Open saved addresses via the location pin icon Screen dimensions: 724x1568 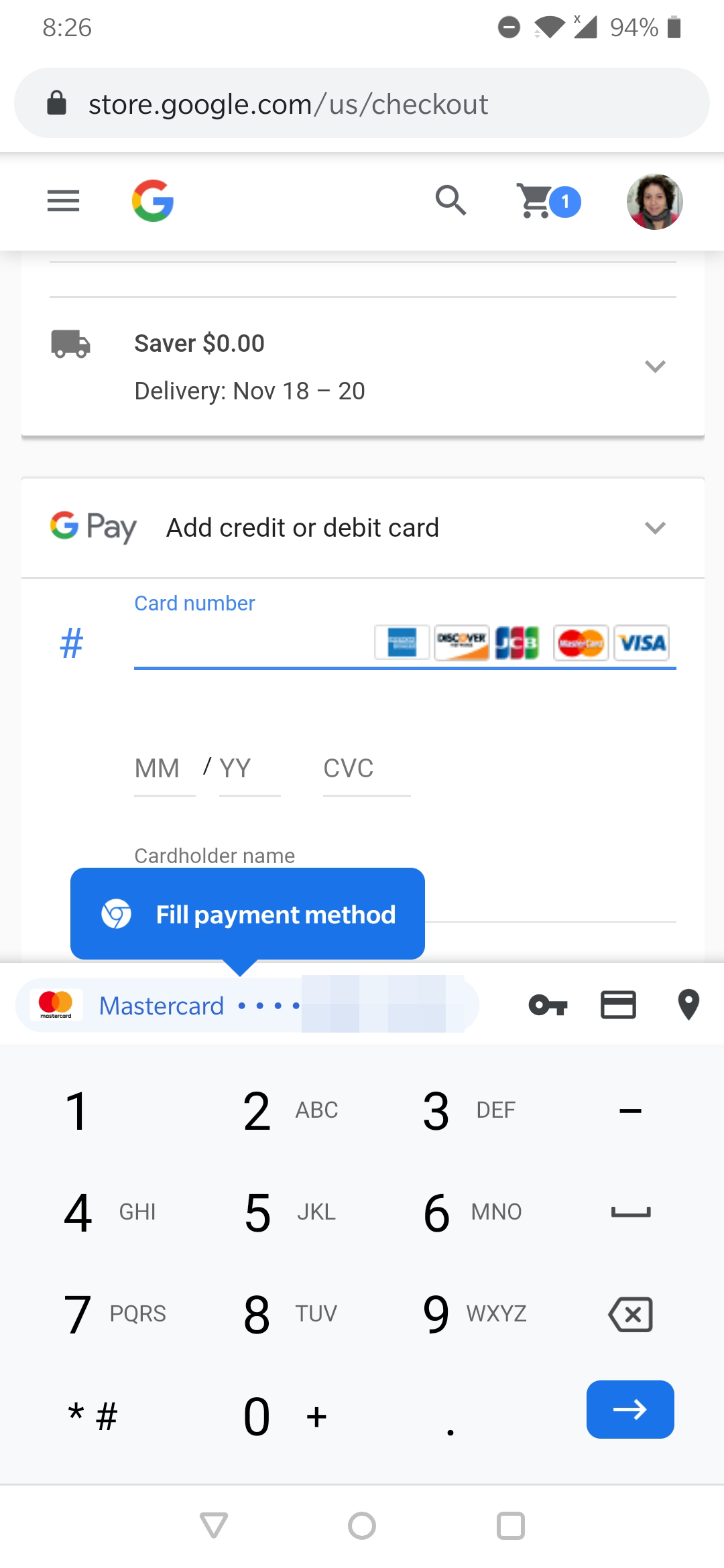688,1004
